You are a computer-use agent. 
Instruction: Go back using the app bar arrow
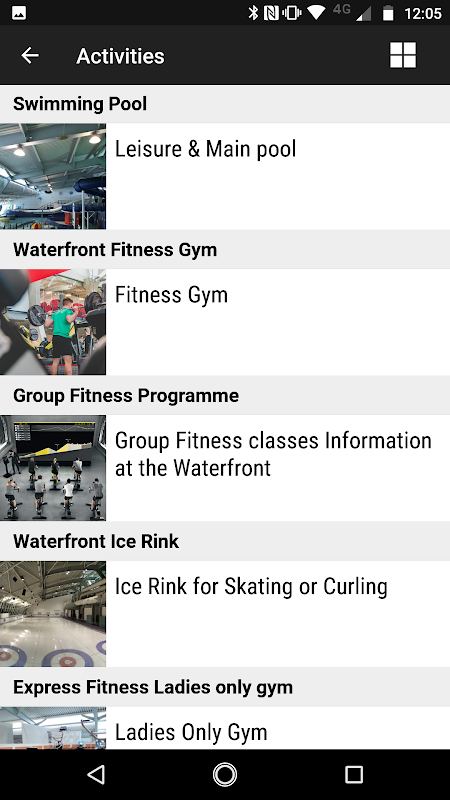[30, 56]
